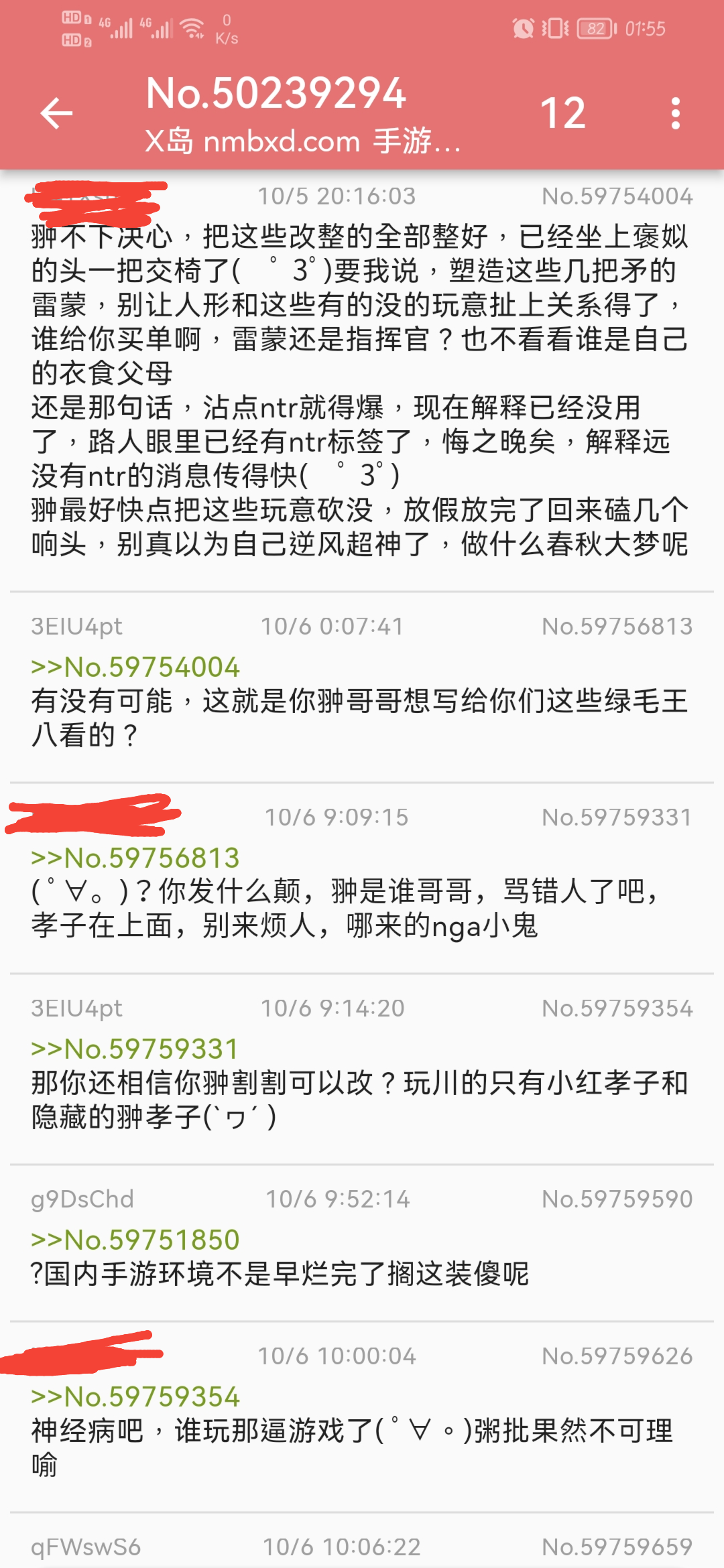The height and width of the screenshot is (1568, 724).
Task: Open the three-dot overflow menu
Action: click(x=676, y=113)
